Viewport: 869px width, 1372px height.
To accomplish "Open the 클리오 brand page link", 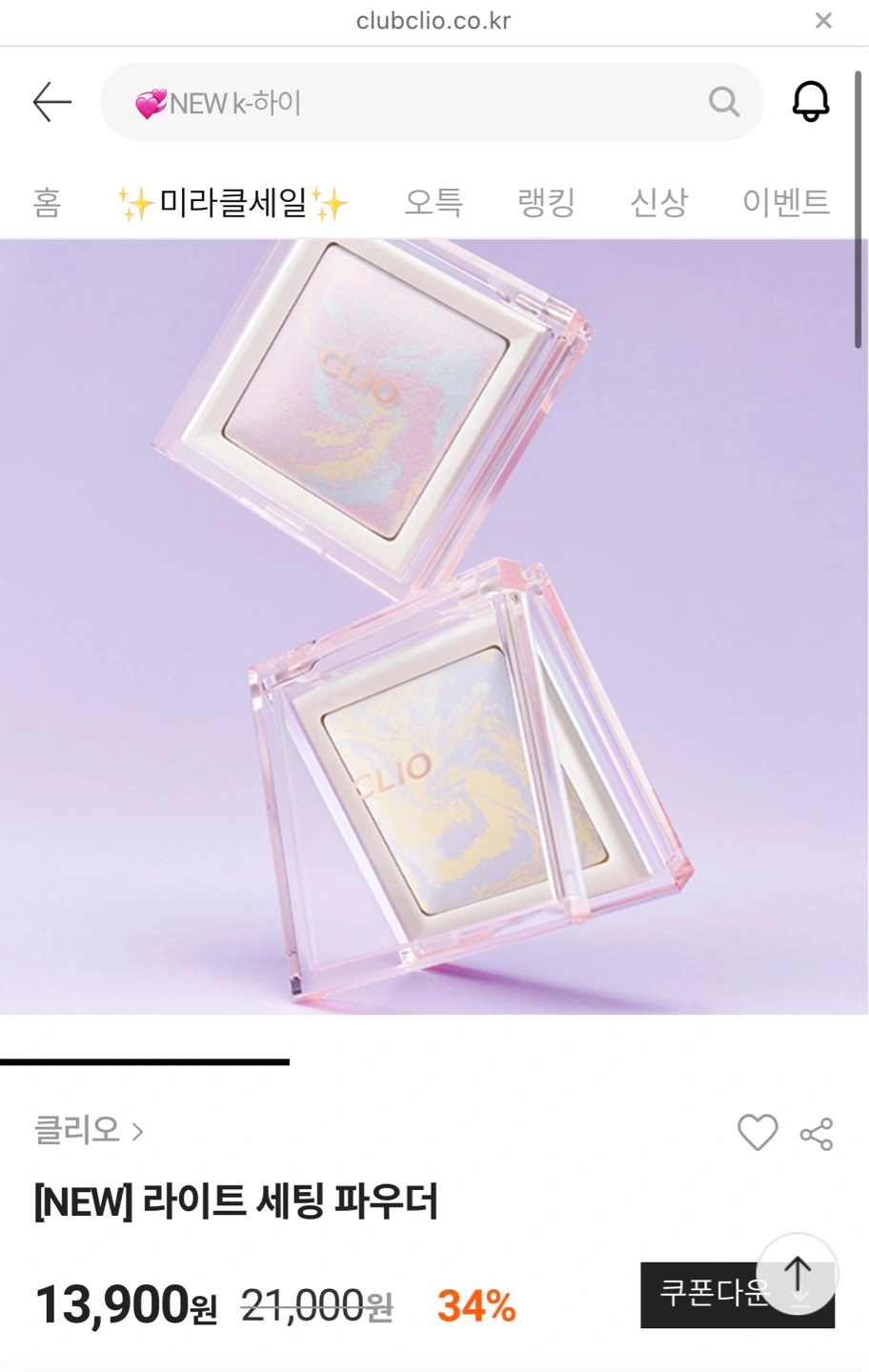I will (89, 1131).
